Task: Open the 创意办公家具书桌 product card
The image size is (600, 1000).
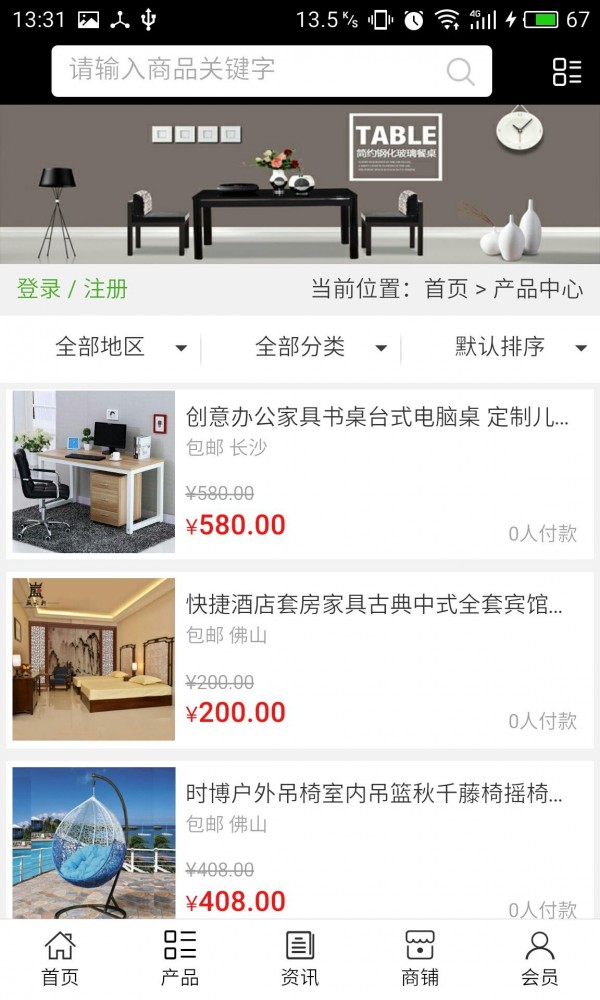Action: (x=300, y=472)
